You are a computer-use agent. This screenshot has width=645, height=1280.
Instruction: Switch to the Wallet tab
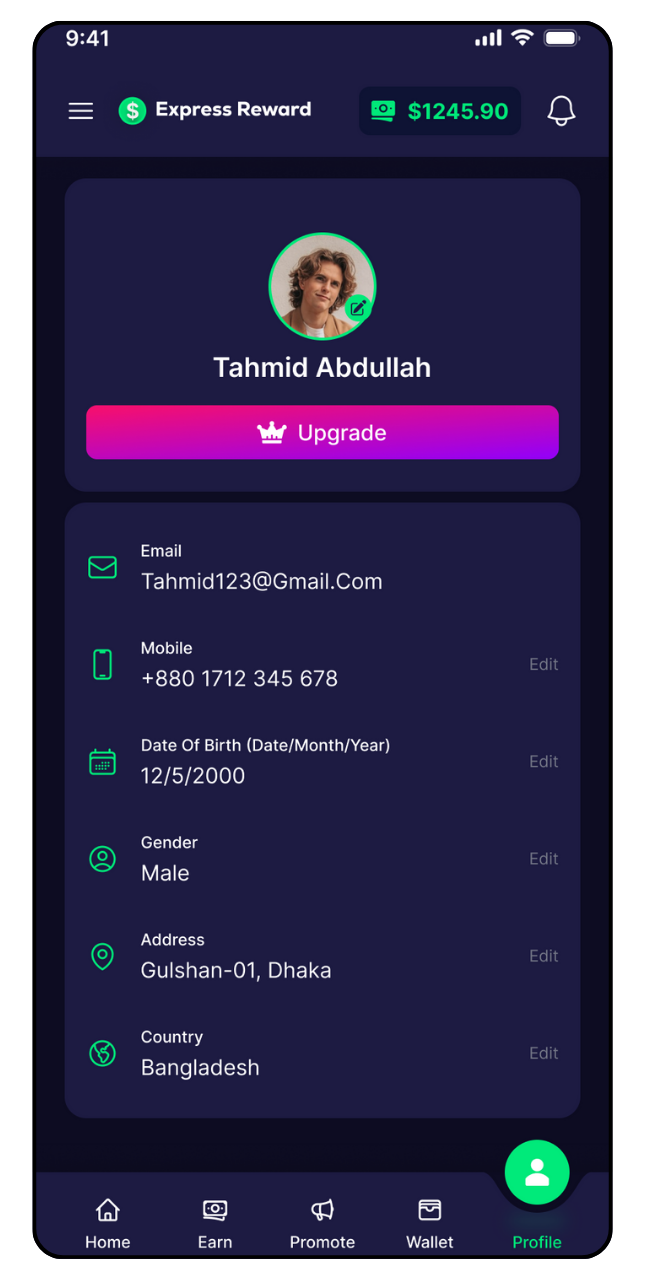[430, 1223]
